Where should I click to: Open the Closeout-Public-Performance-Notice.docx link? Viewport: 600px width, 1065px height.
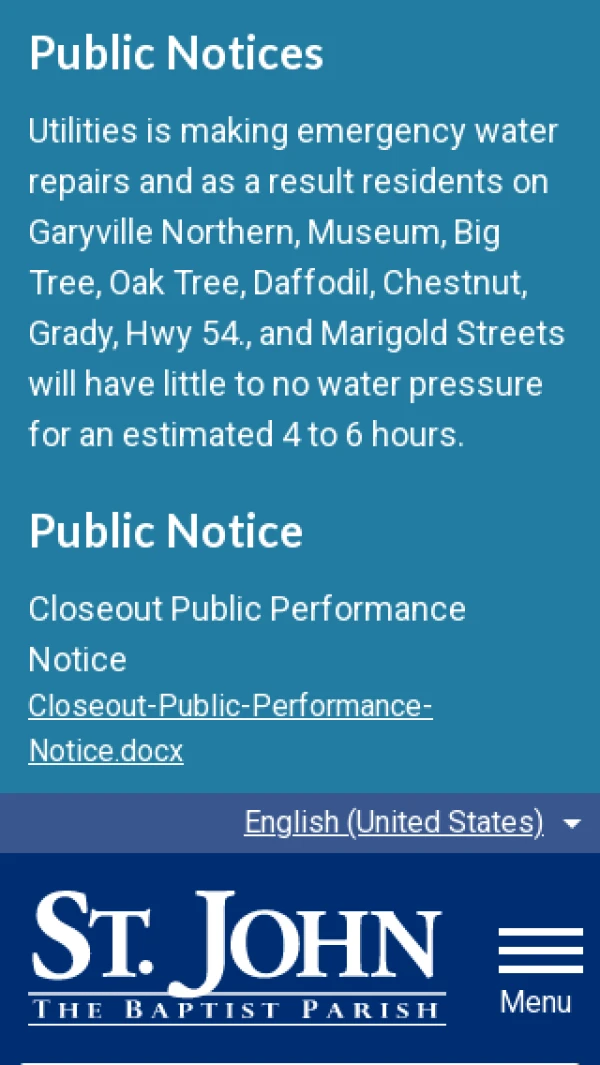point(230,727)
